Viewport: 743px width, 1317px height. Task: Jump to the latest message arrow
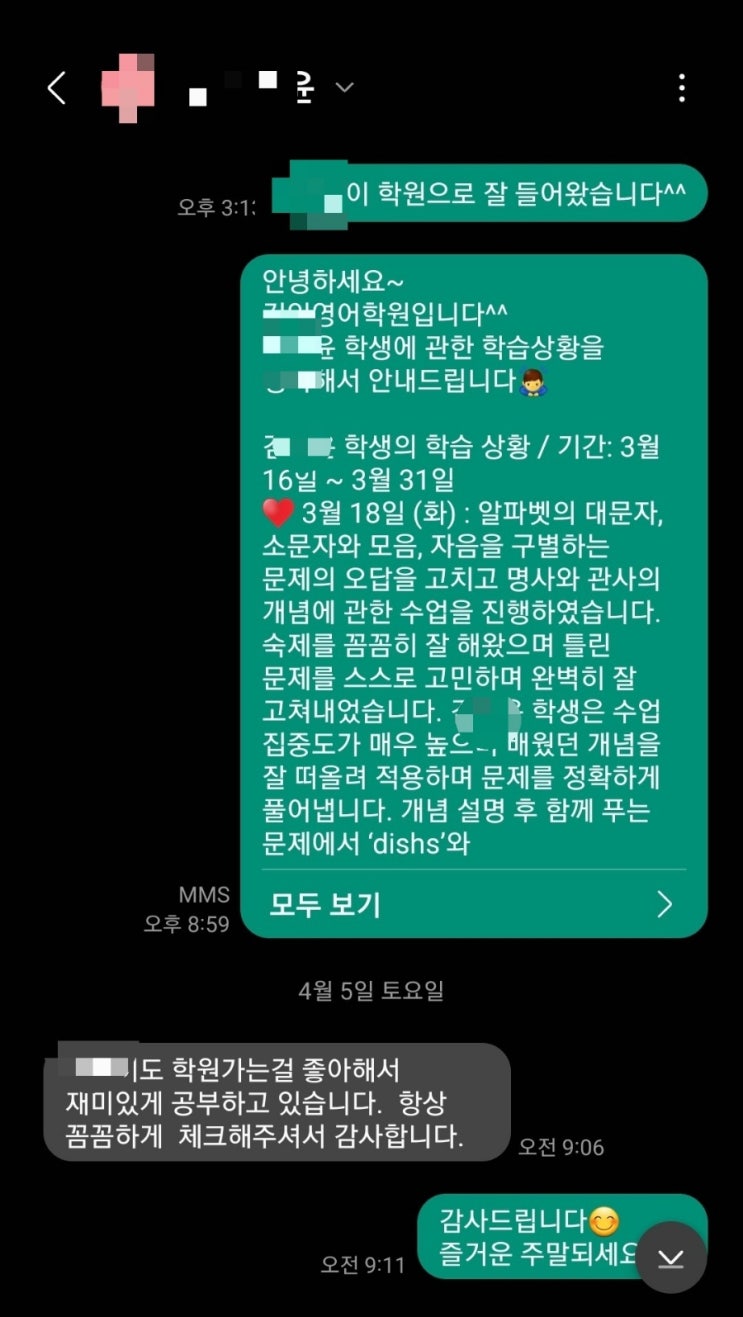tap(670, 1257)
